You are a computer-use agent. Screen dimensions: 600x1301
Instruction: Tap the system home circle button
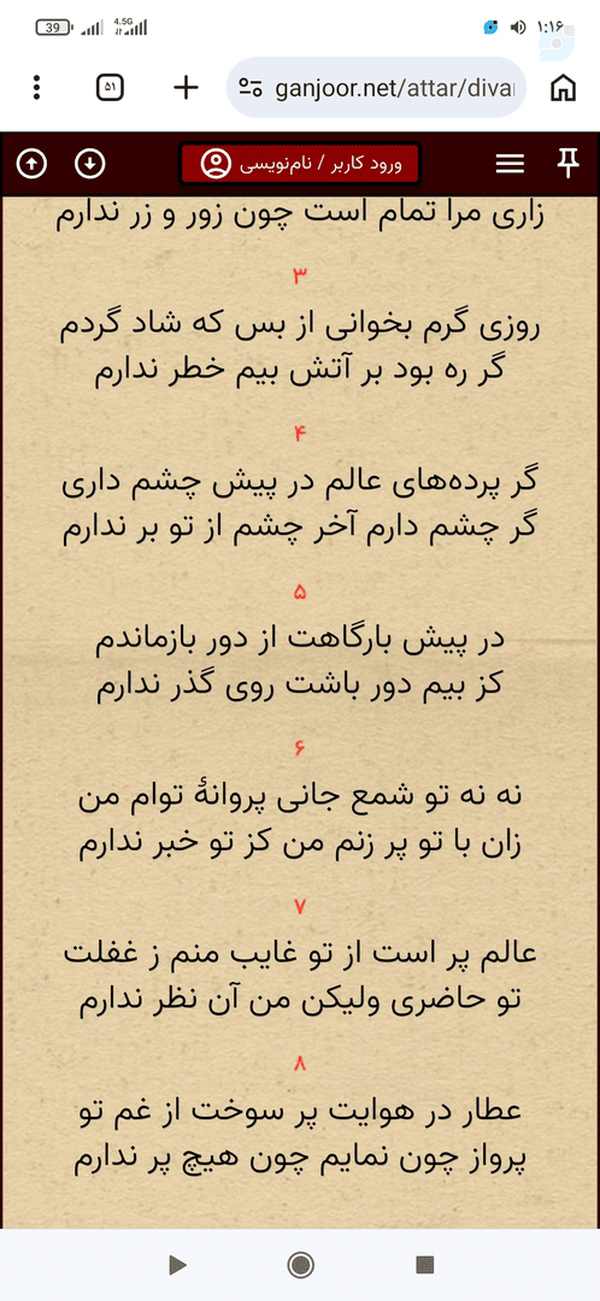tap(300, 1265)
